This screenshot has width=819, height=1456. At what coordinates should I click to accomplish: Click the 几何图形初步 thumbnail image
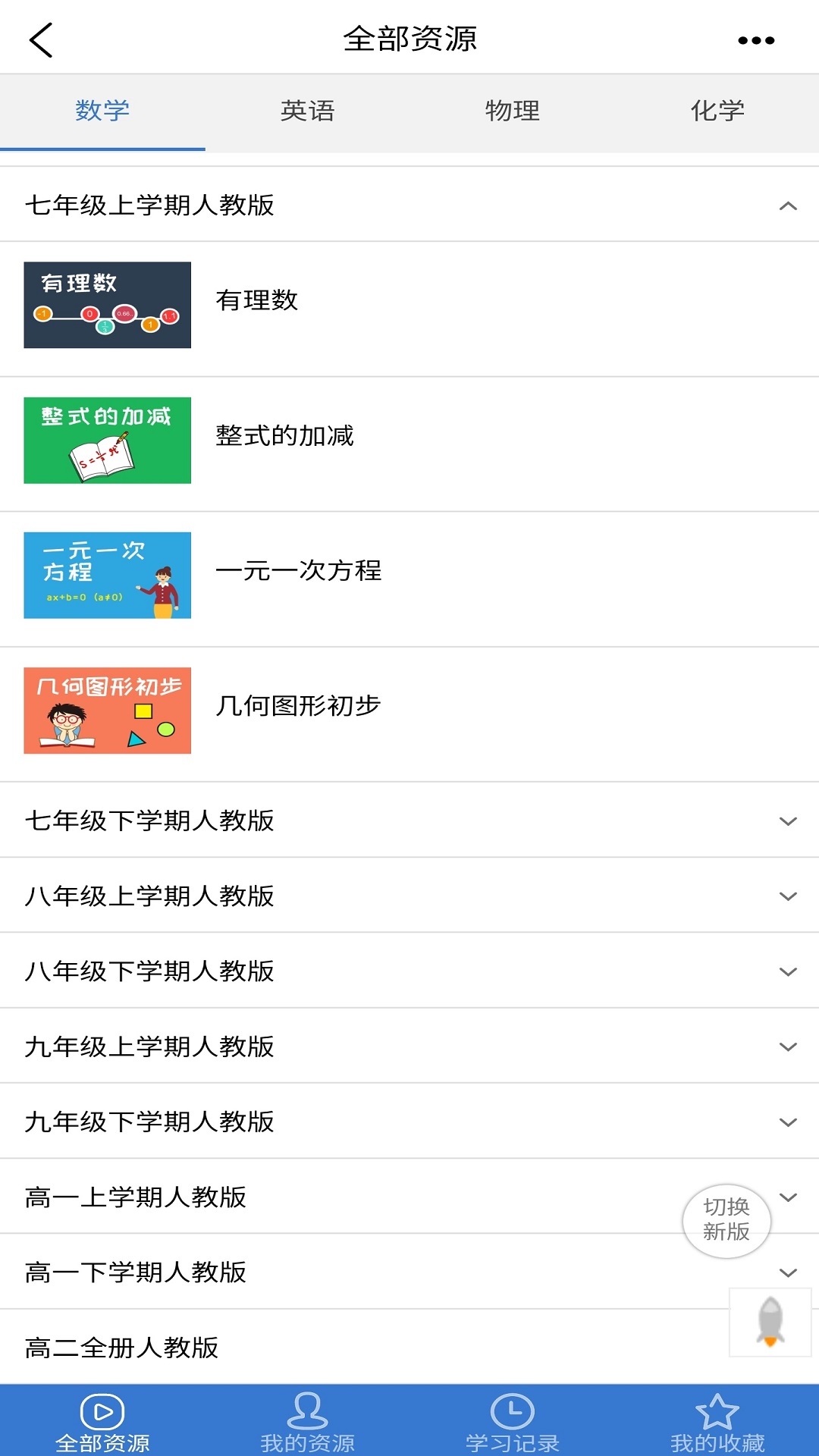pos(106,708)
